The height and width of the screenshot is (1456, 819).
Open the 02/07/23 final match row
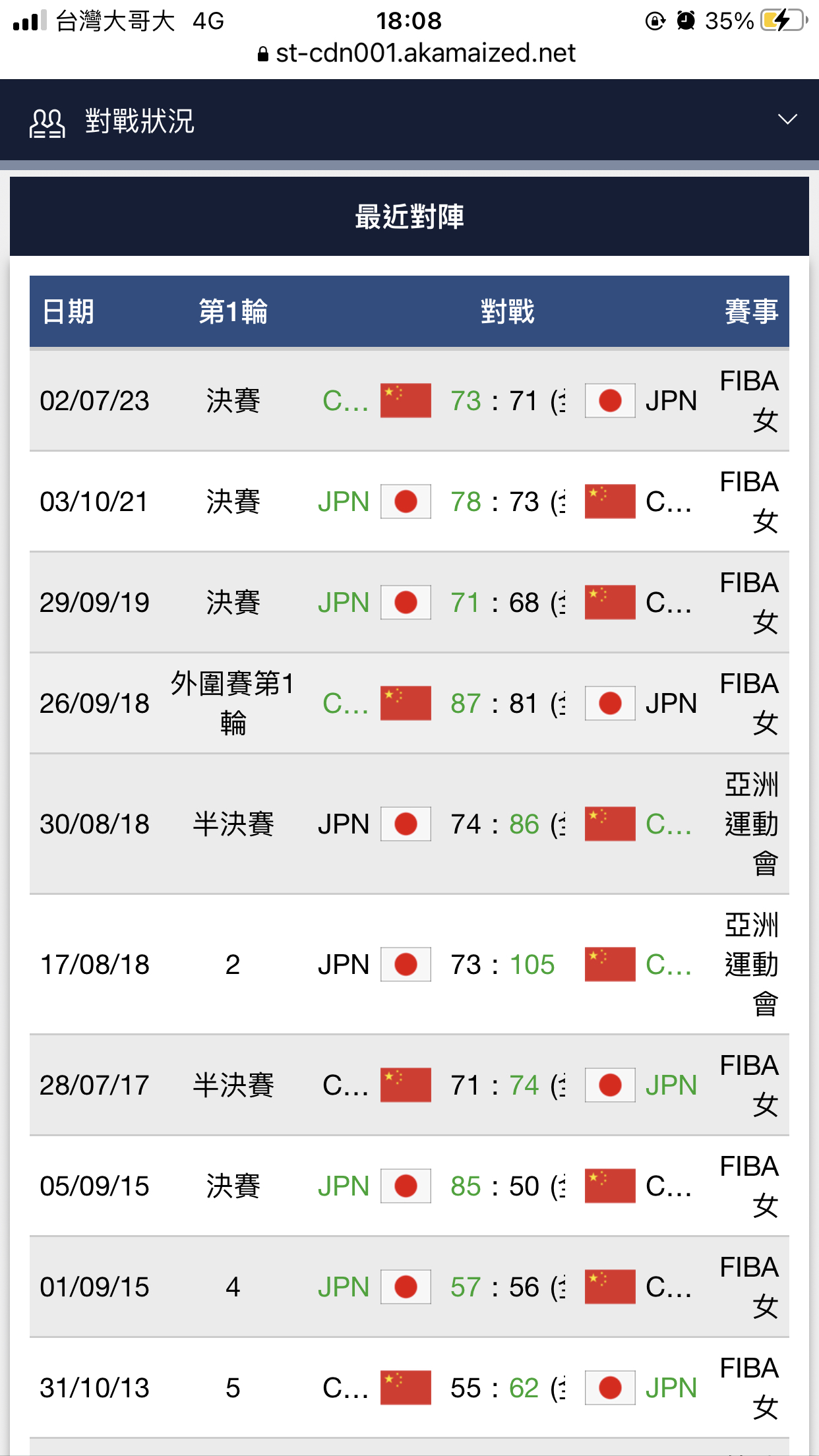409,400
